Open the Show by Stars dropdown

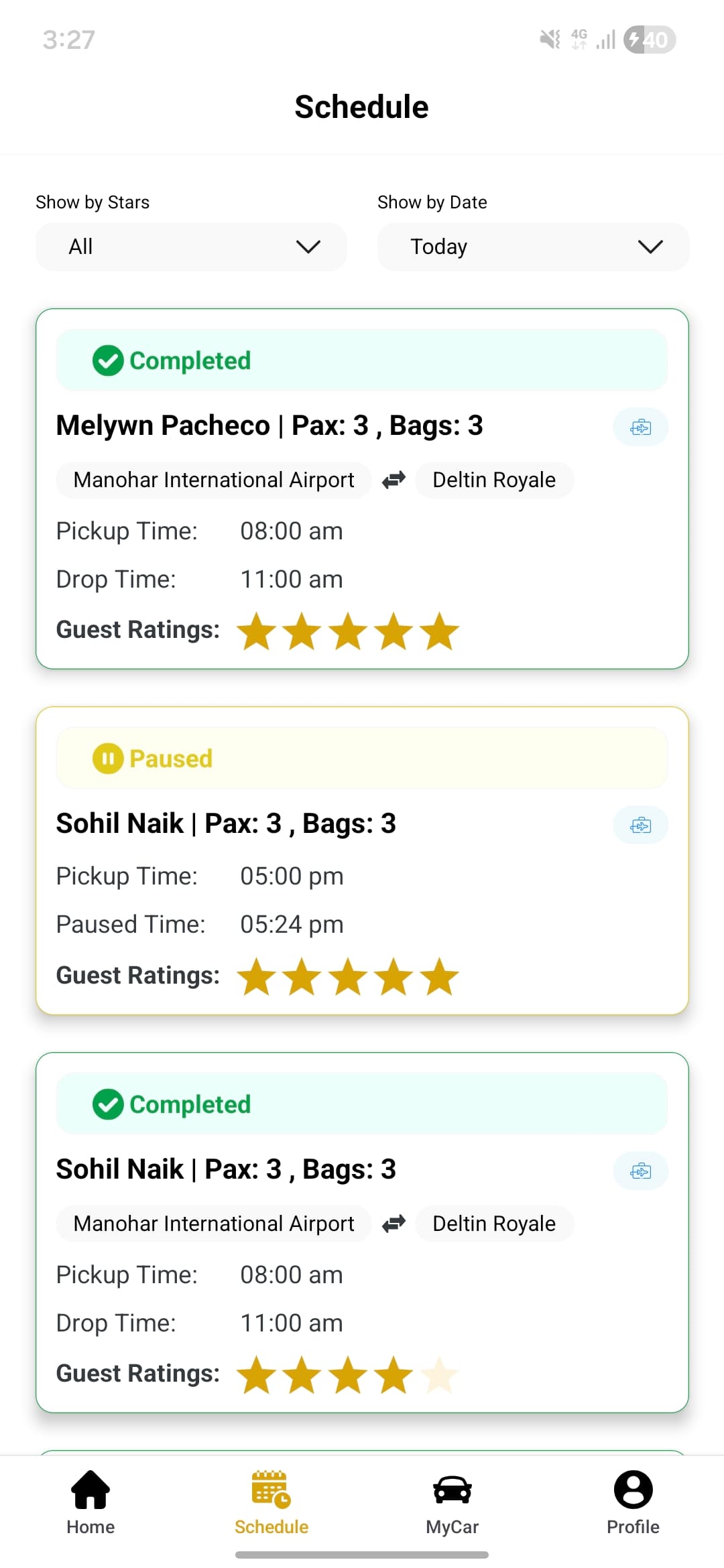click(x=190, y=247)
